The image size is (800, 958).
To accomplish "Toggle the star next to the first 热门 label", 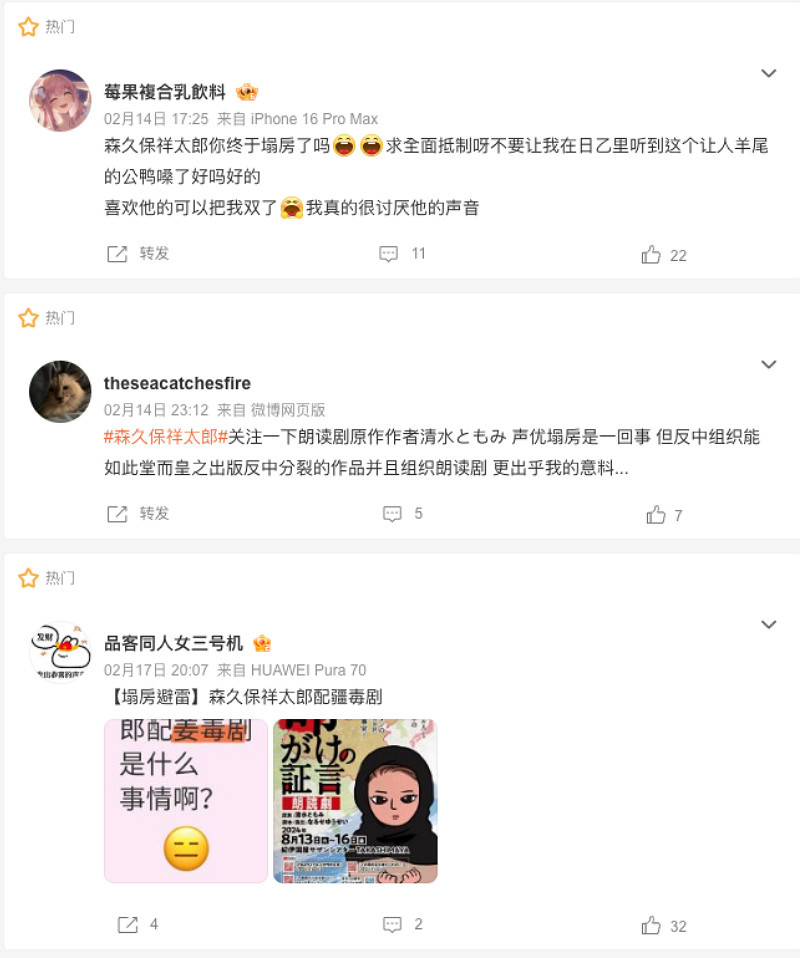I will pos(28,27).
